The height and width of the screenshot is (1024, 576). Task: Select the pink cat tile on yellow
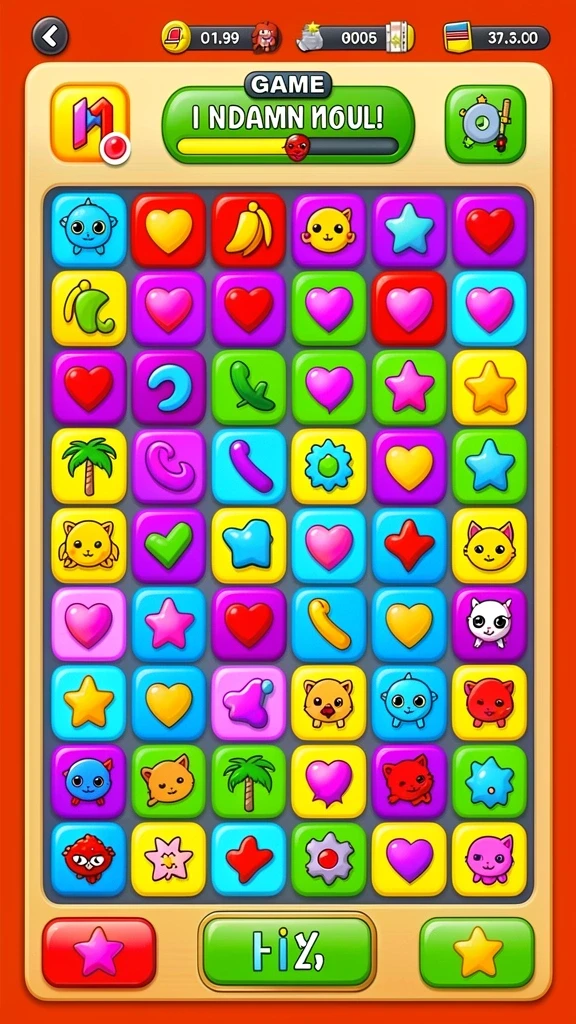tap(489, 859)
